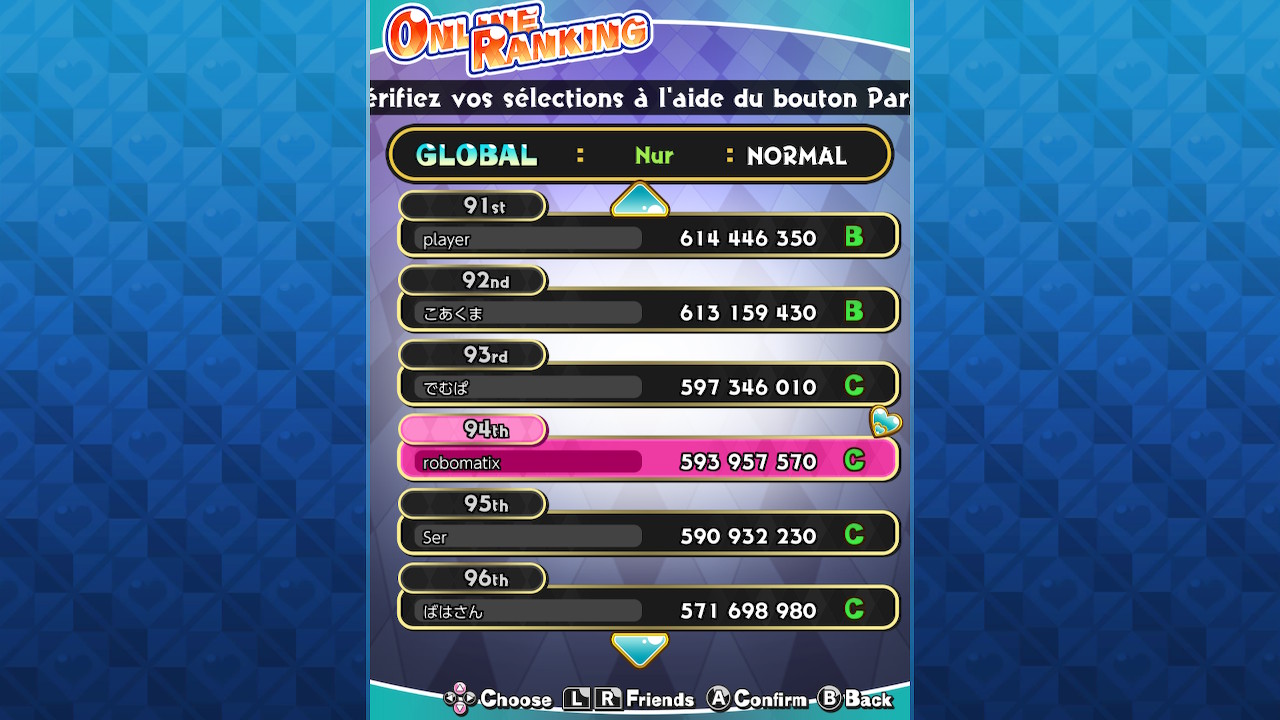Tap the down arrow below the ranking list
1280x720 pixels.
click(639, 649)
